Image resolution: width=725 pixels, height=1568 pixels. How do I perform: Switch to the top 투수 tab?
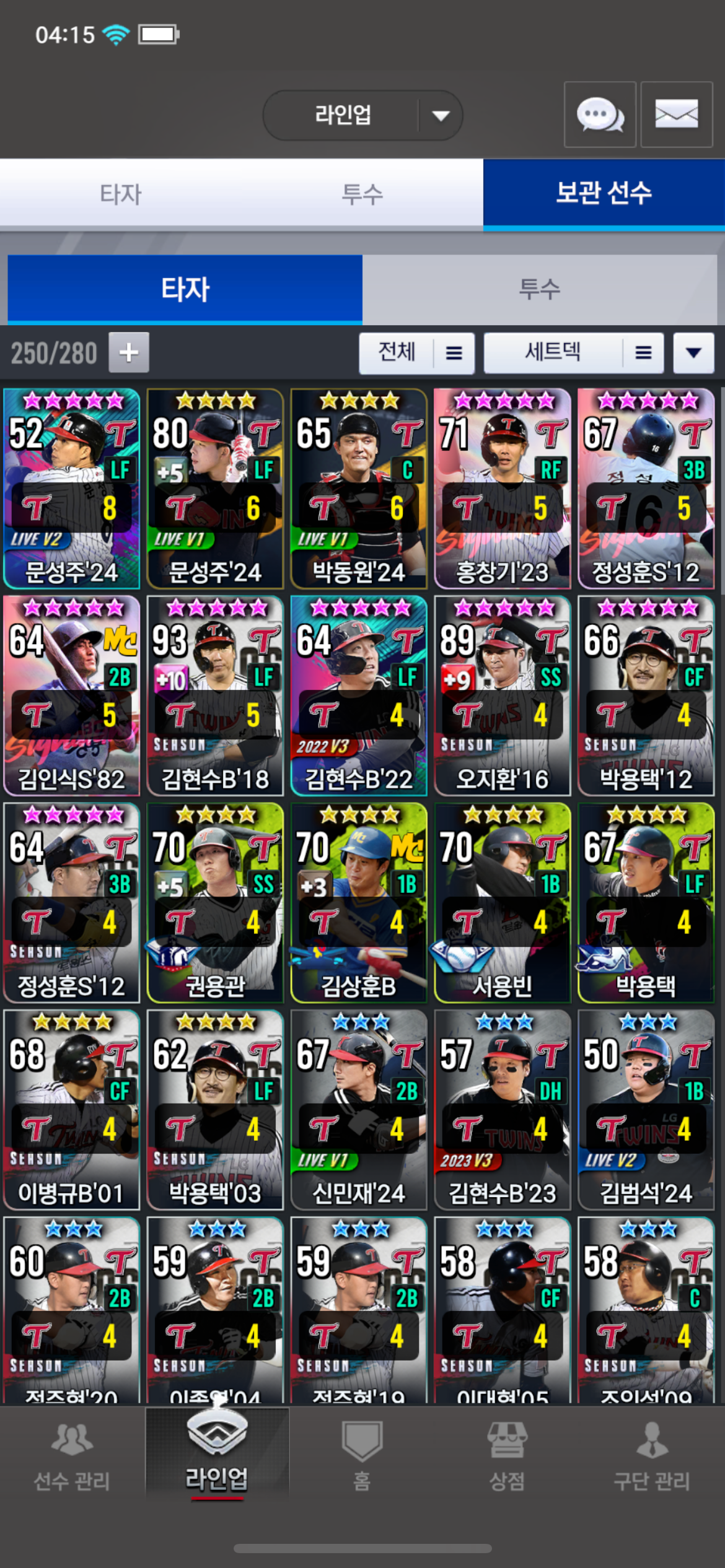362,194
